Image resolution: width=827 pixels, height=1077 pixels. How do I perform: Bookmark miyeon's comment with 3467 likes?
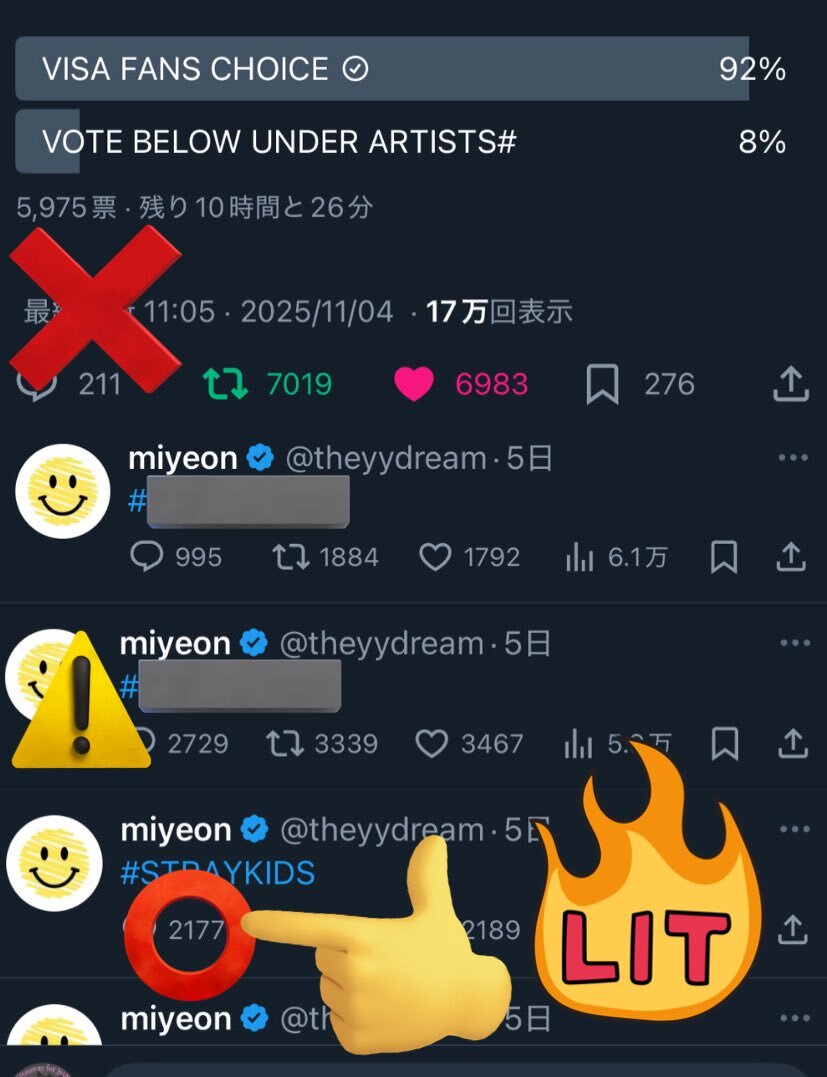point(724,744)
